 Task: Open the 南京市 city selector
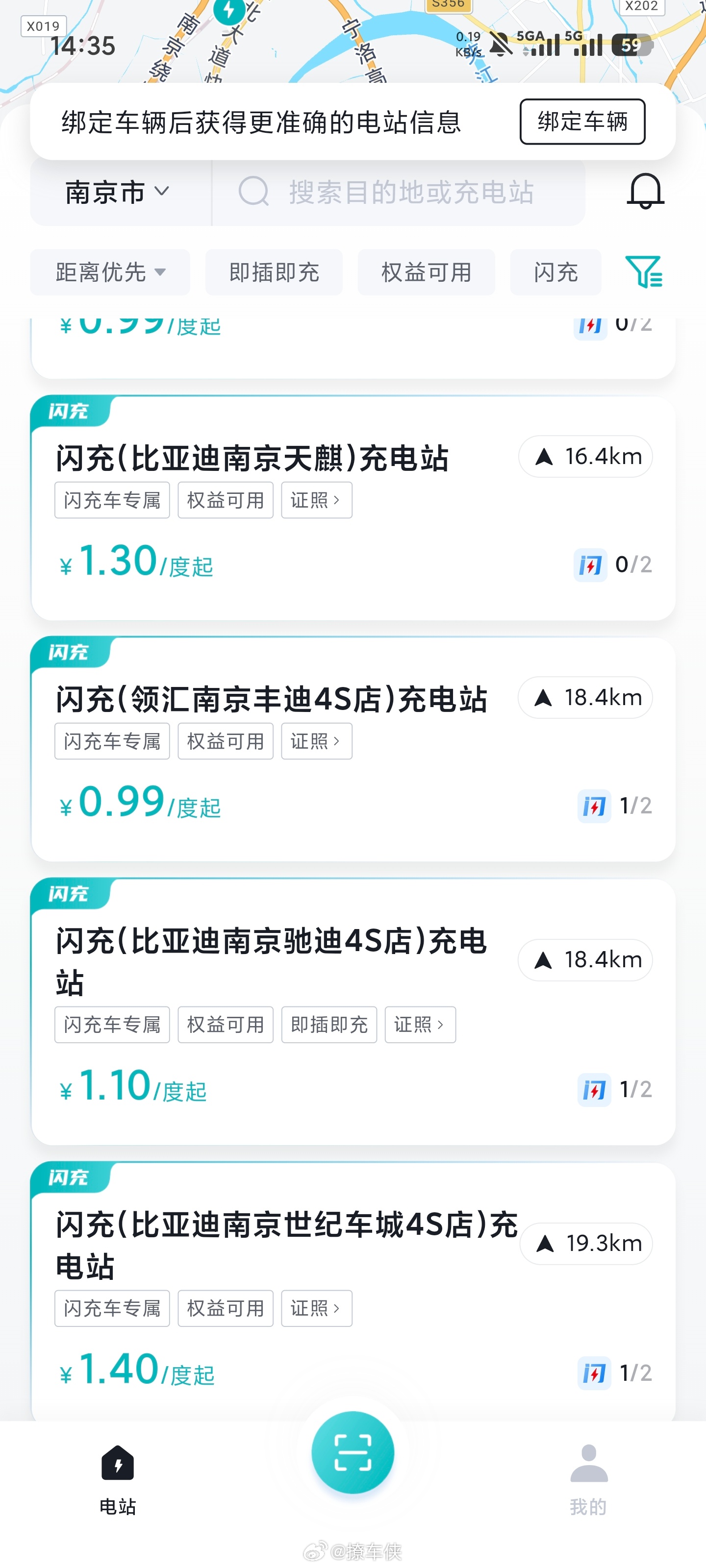click(x=113, y=193)
